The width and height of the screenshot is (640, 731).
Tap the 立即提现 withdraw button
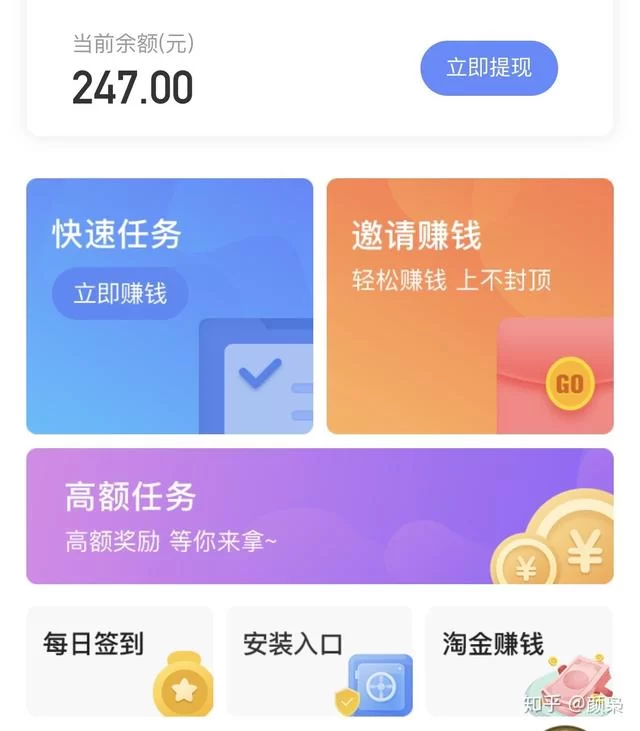coord(488,68)
